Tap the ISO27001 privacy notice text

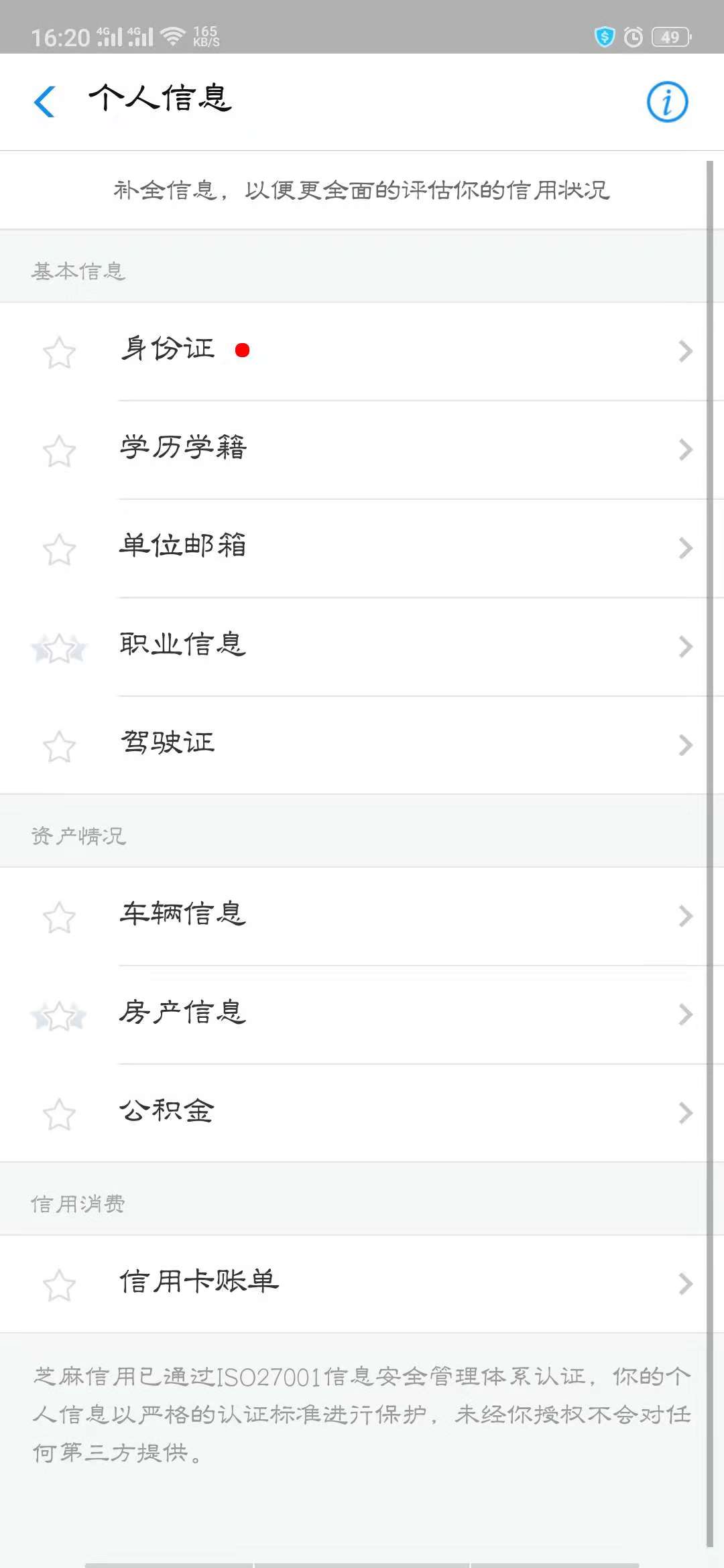coord(362,1411)
